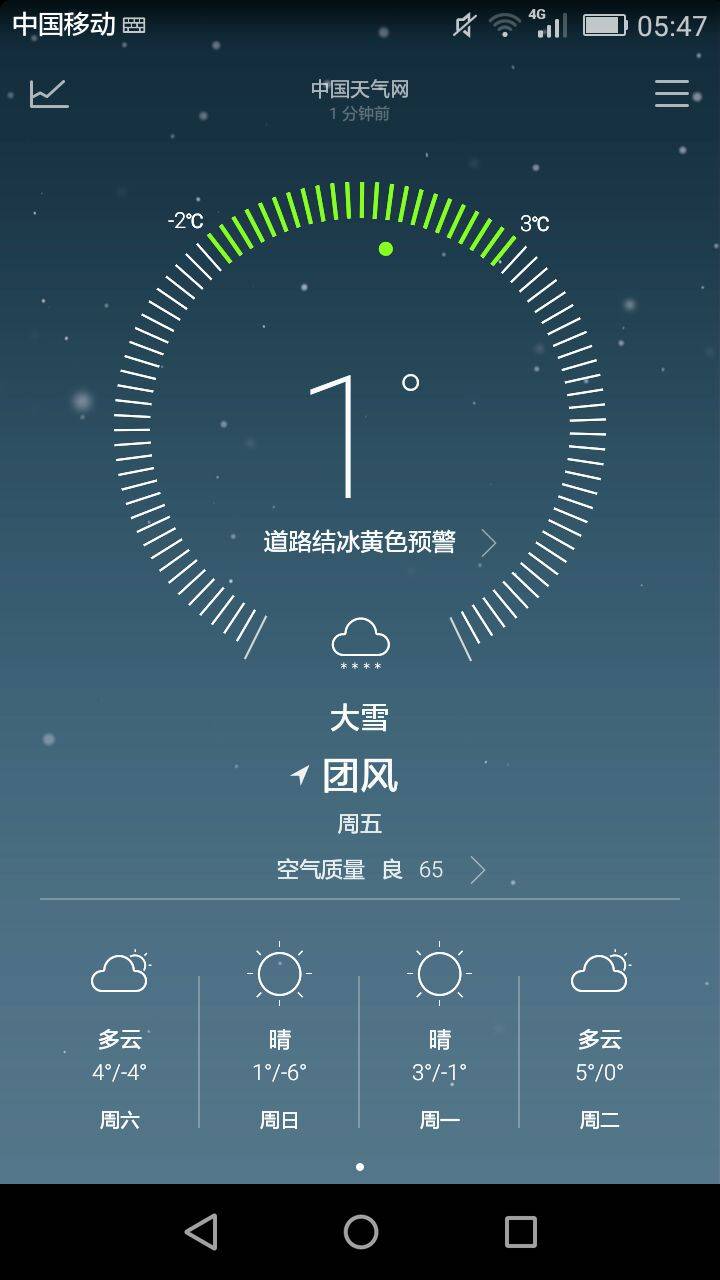Viewport: 720px width, 1280px height.
Task: Tap the system home button
Action: pos(360,1231)
